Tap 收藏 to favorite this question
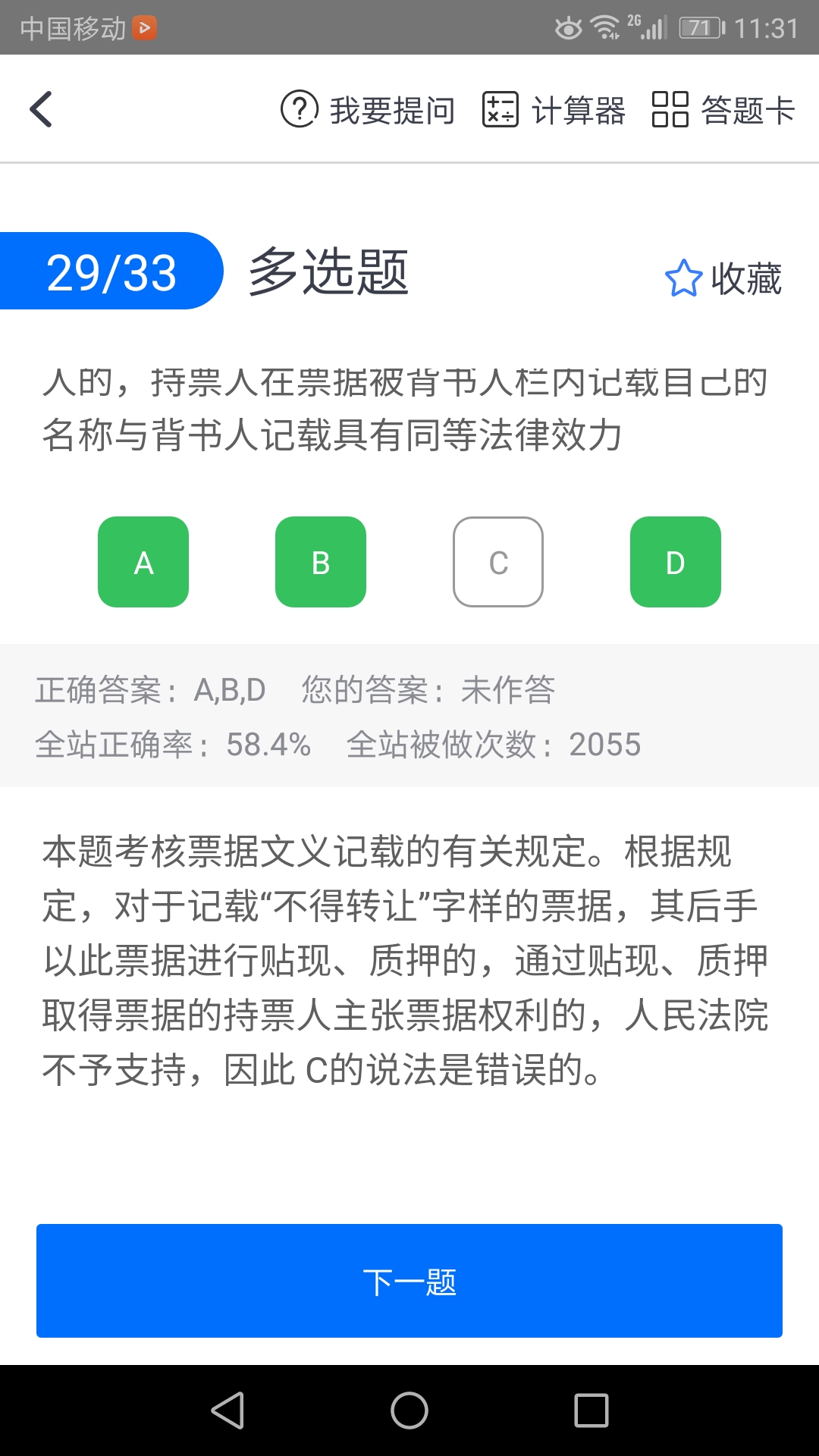819x1456 pixels. (723, 278)
